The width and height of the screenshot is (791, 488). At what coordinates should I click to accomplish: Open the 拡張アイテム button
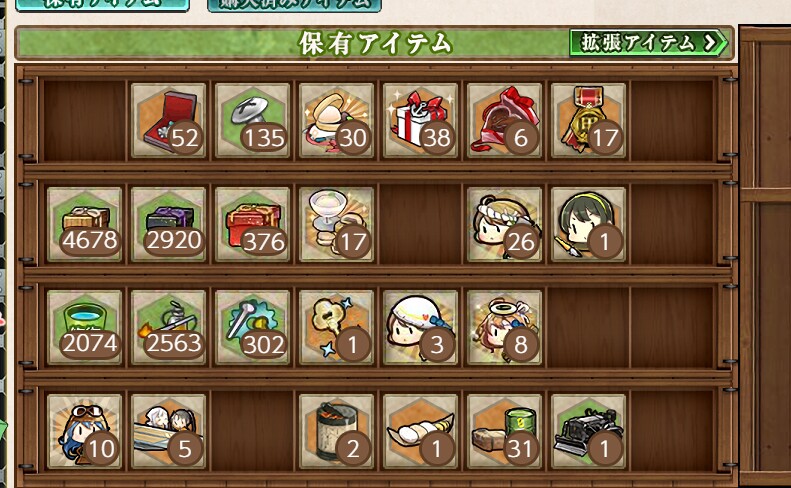[x=648, y=42]
